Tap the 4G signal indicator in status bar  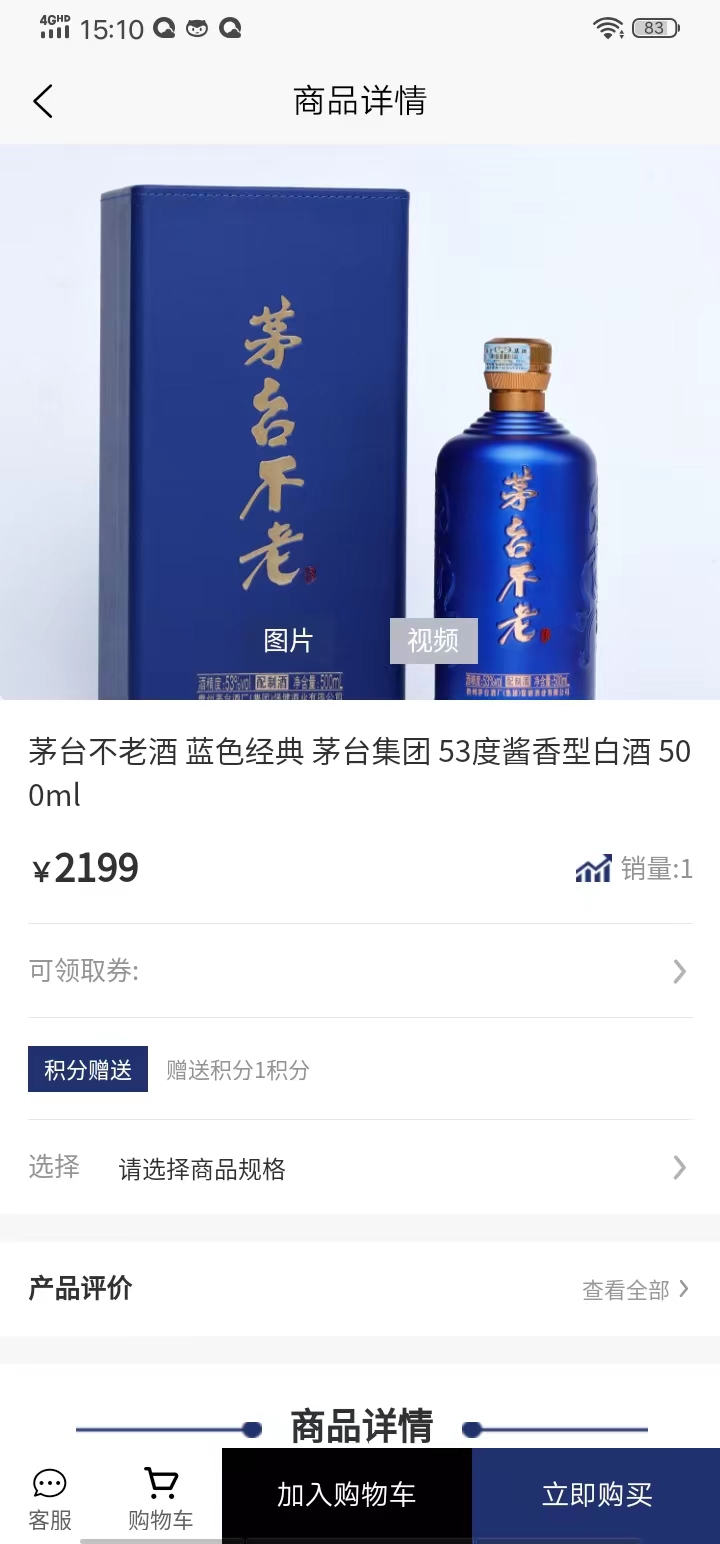[x=55, y=28]
